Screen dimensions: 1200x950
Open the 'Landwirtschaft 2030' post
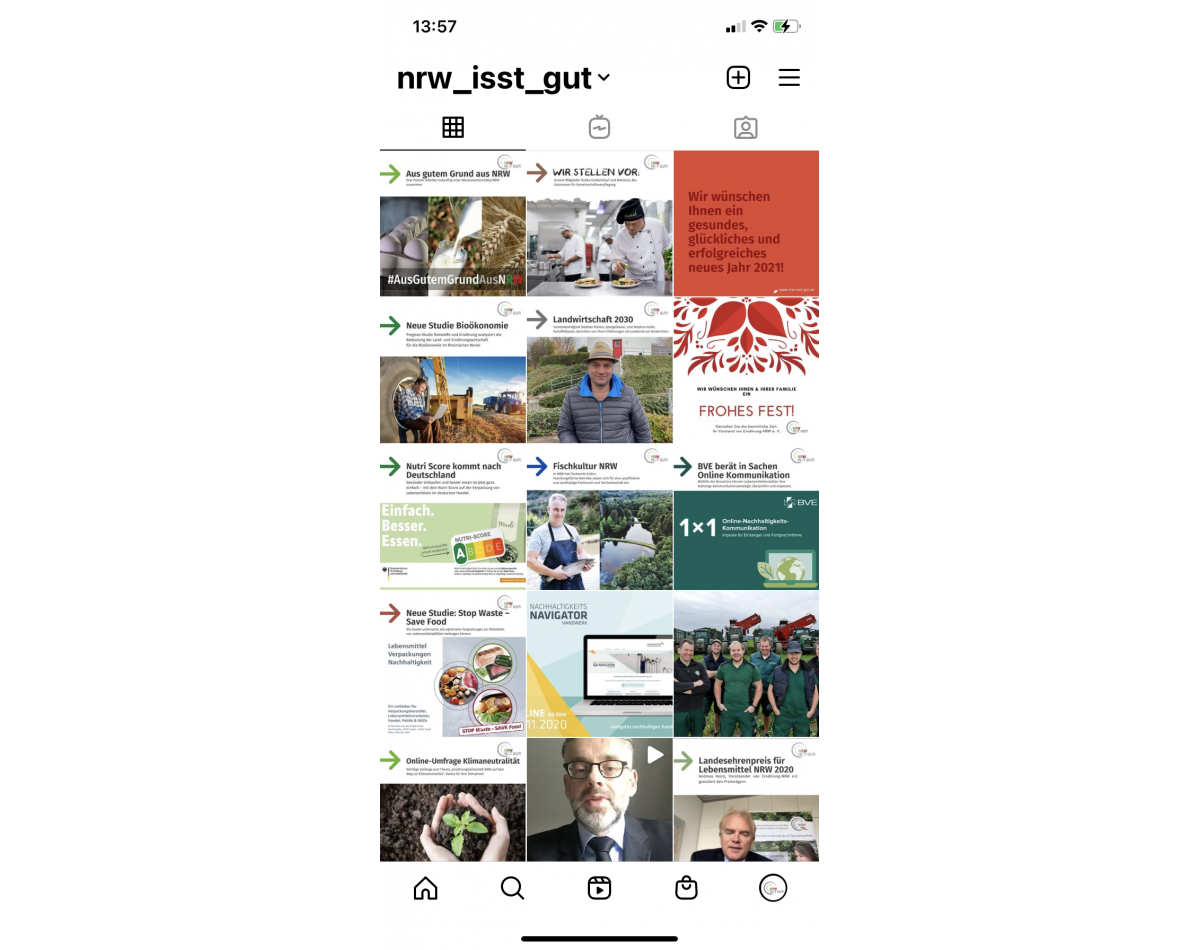[x=599, y=371]
